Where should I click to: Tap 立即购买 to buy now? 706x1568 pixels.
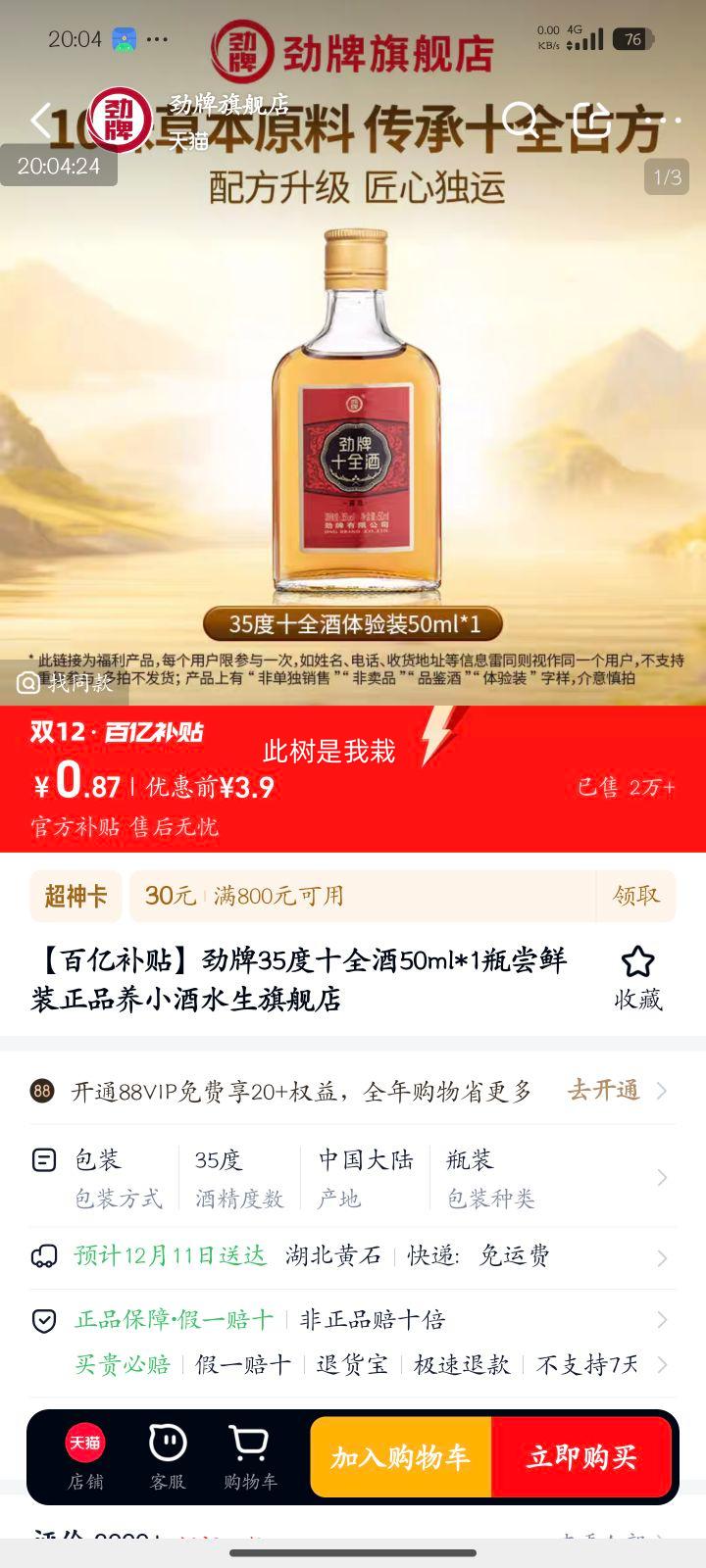[x=583, y=1457]
